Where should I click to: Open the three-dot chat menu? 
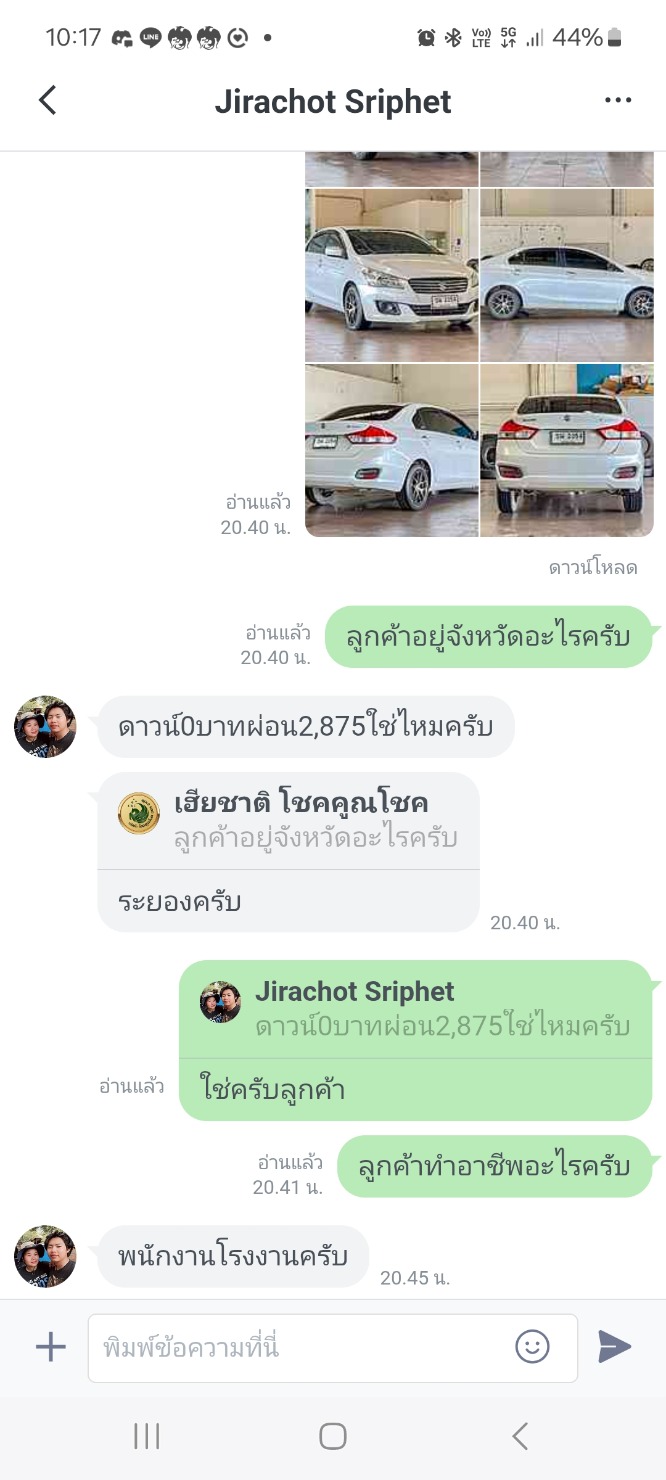tap(618, 101)
